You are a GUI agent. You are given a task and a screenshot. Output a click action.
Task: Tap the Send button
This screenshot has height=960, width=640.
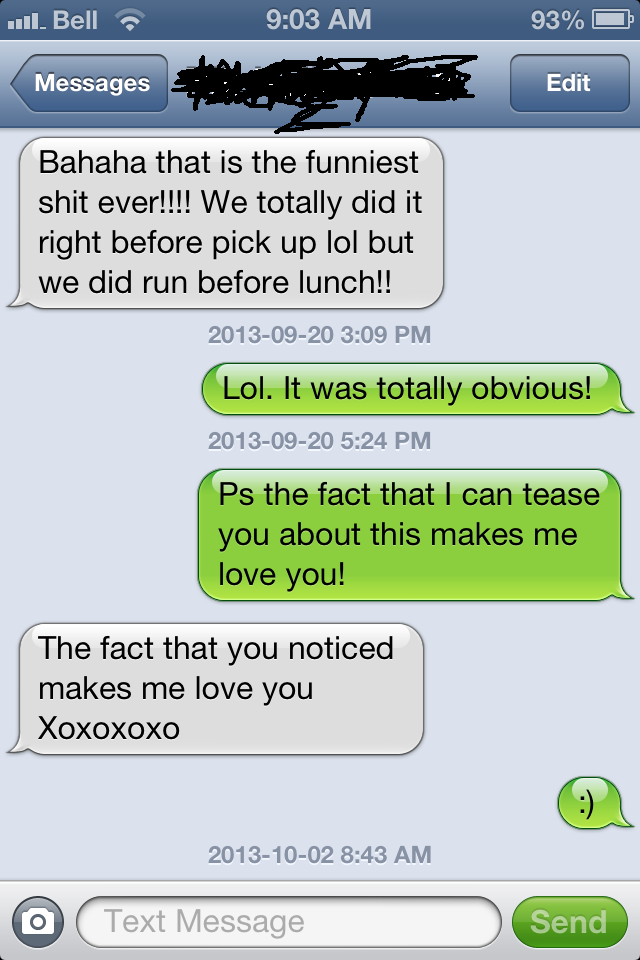click(568, 921)
